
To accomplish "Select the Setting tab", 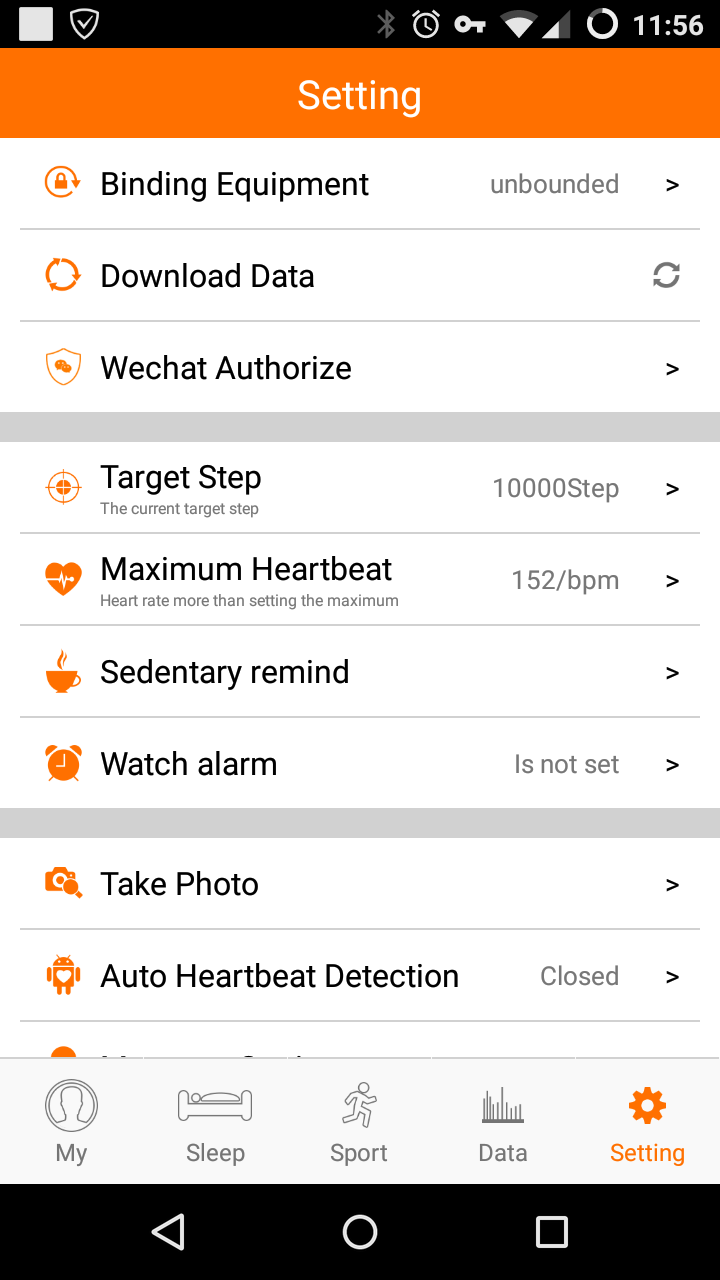I will click(647, 1122).
